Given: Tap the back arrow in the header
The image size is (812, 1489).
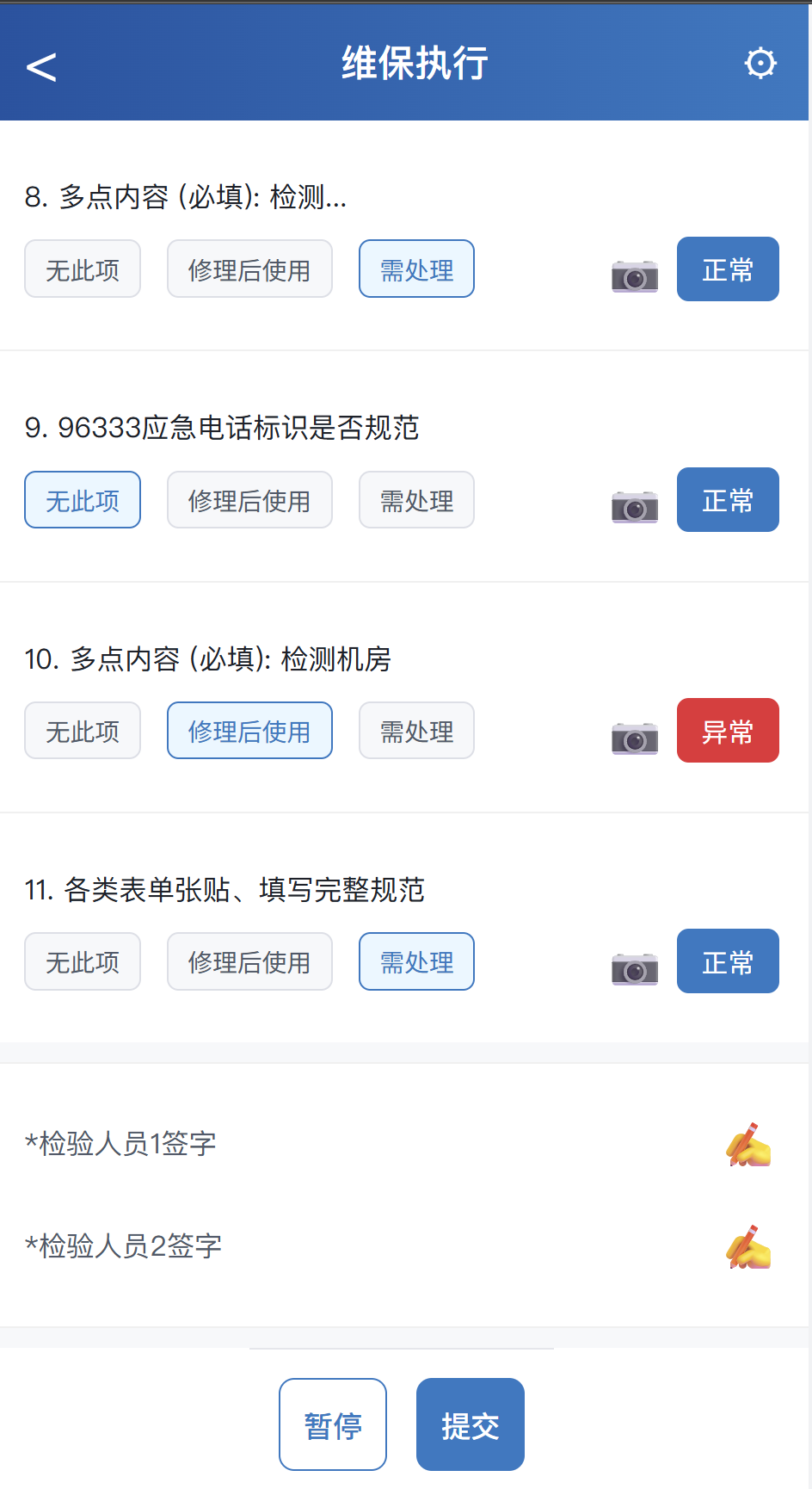Looking at the screenshot, I should click(x=40, y=65).
